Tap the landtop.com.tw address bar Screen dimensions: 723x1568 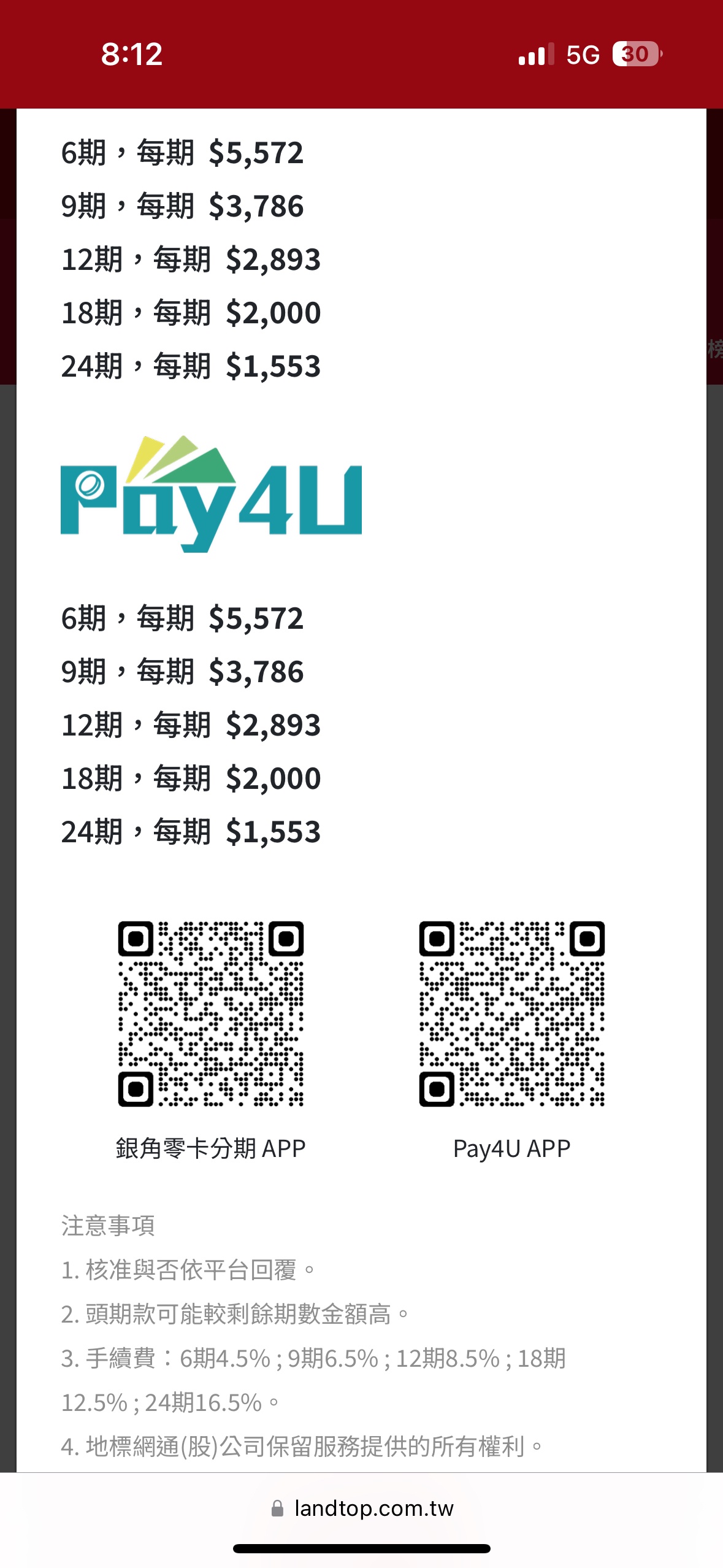[x=362, y=1508]
